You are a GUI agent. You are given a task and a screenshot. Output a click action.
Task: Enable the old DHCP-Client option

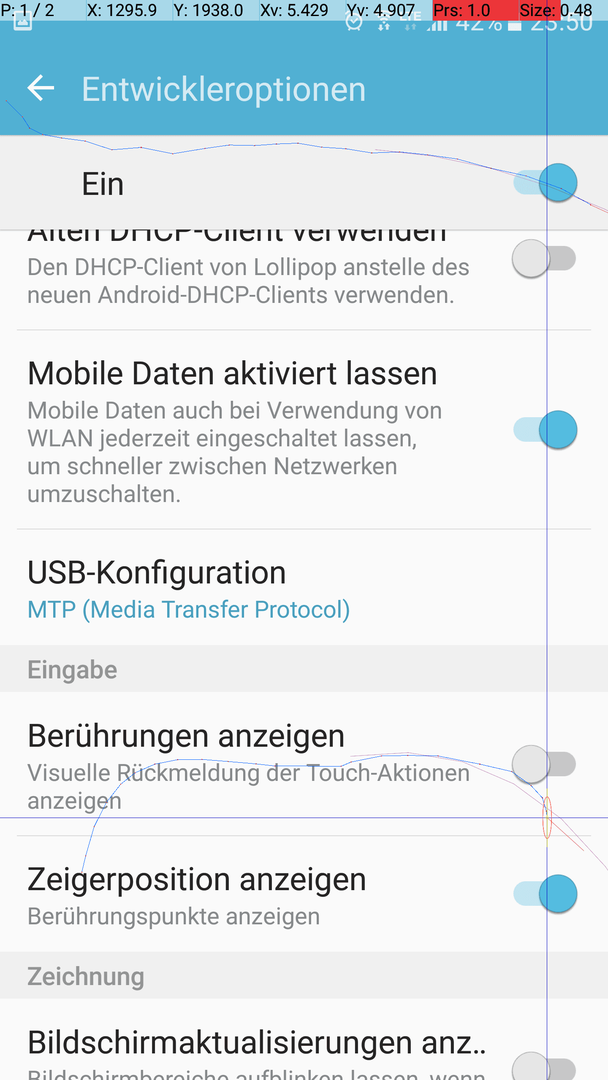pyautogui.click(x=544, y=258)
